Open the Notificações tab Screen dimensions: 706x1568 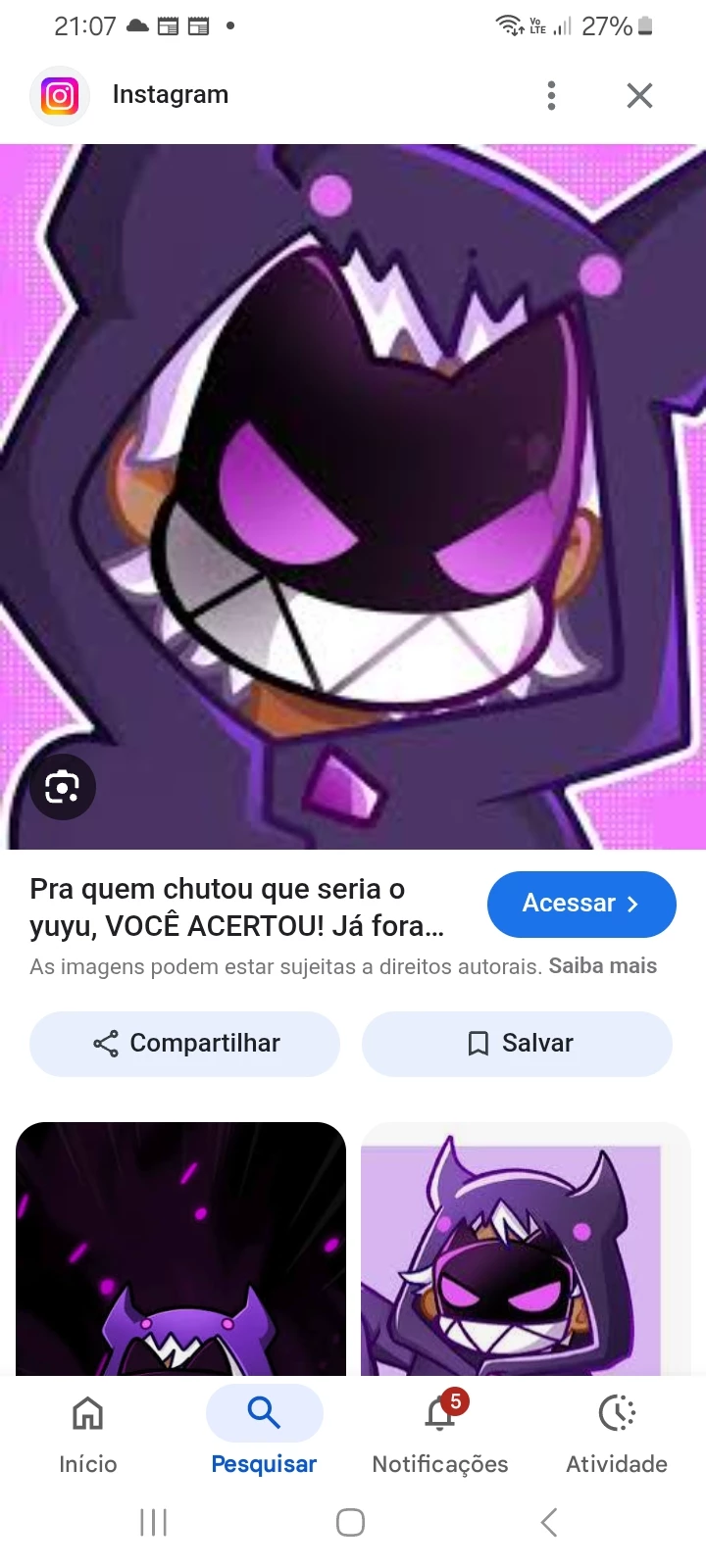tap(440, 1435)
